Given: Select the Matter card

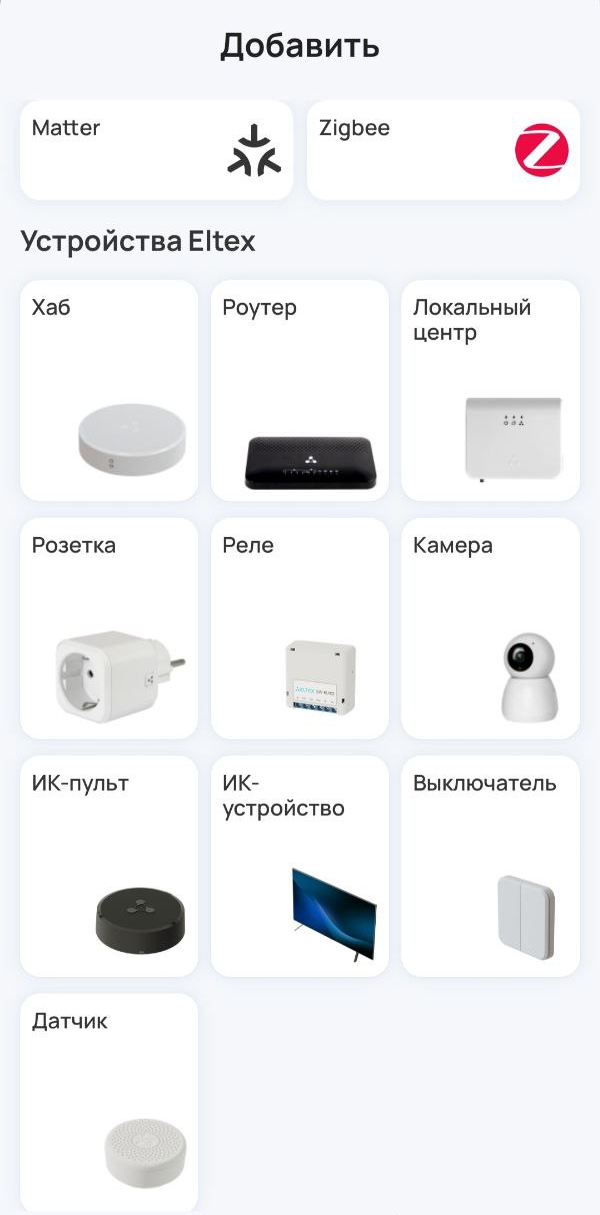Looking at the screenshot, I should click(x=156, y=150).
